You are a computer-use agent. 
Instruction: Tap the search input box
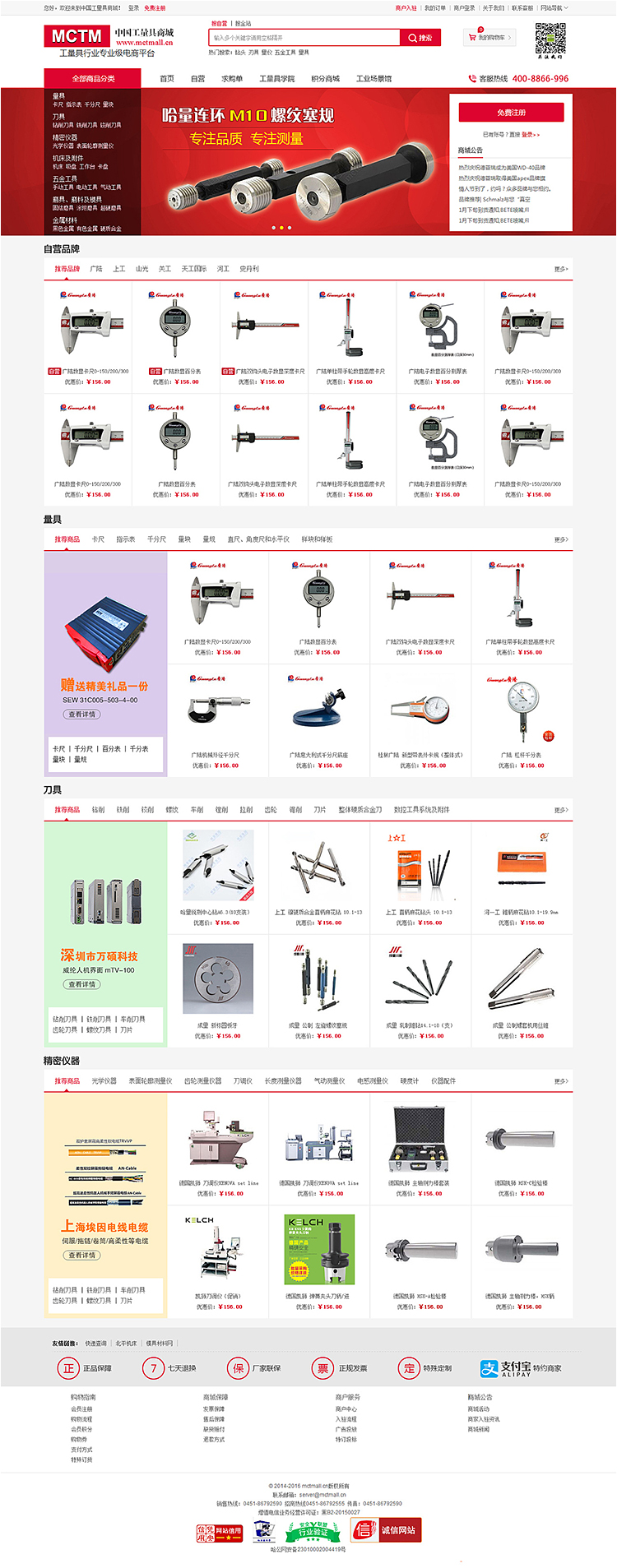304,38
